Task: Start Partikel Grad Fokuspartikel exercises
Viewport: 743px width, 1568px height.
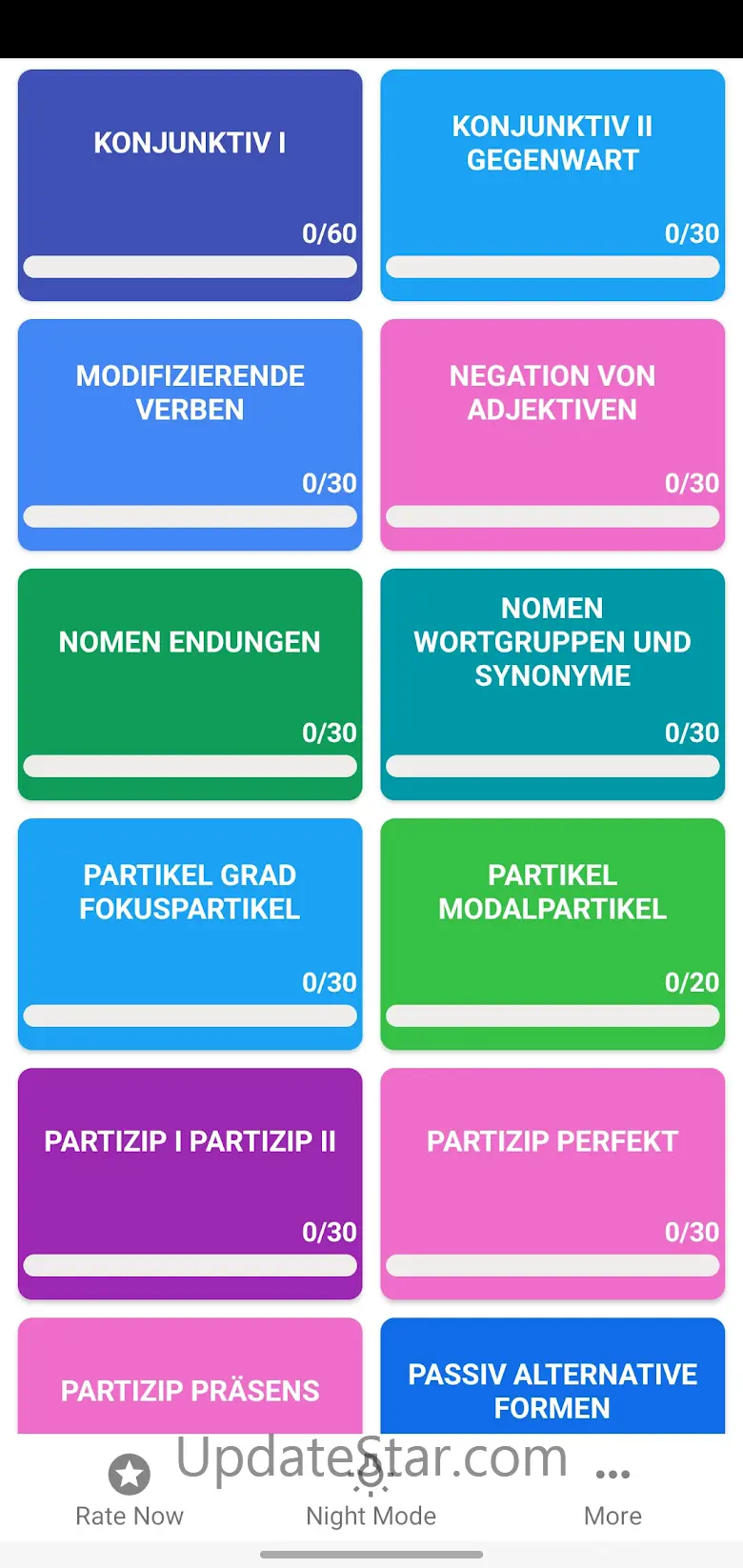Action: tap(190, 934)
